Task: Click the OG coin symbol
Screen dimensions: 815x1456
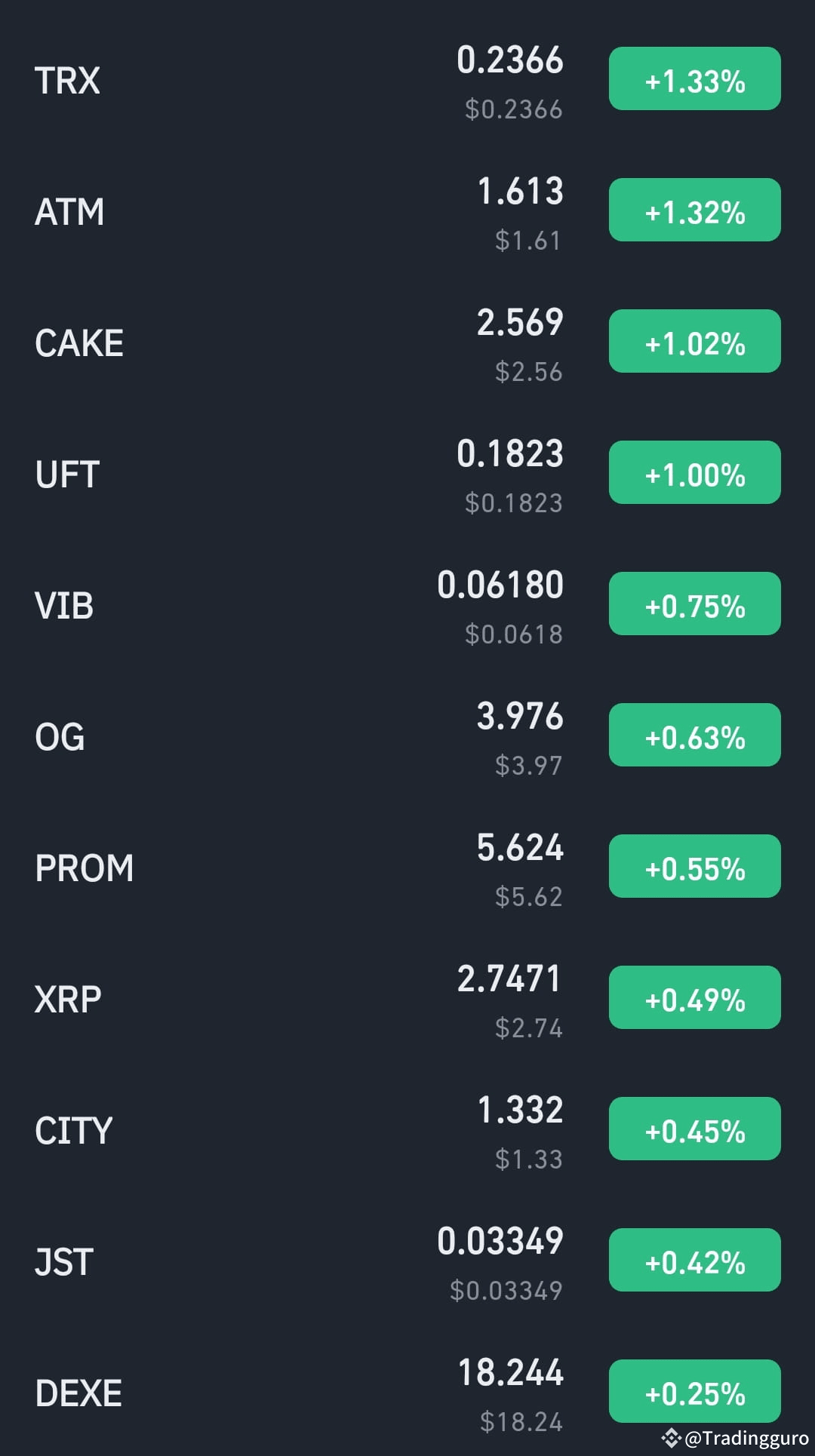Action: tap(60, 736)
